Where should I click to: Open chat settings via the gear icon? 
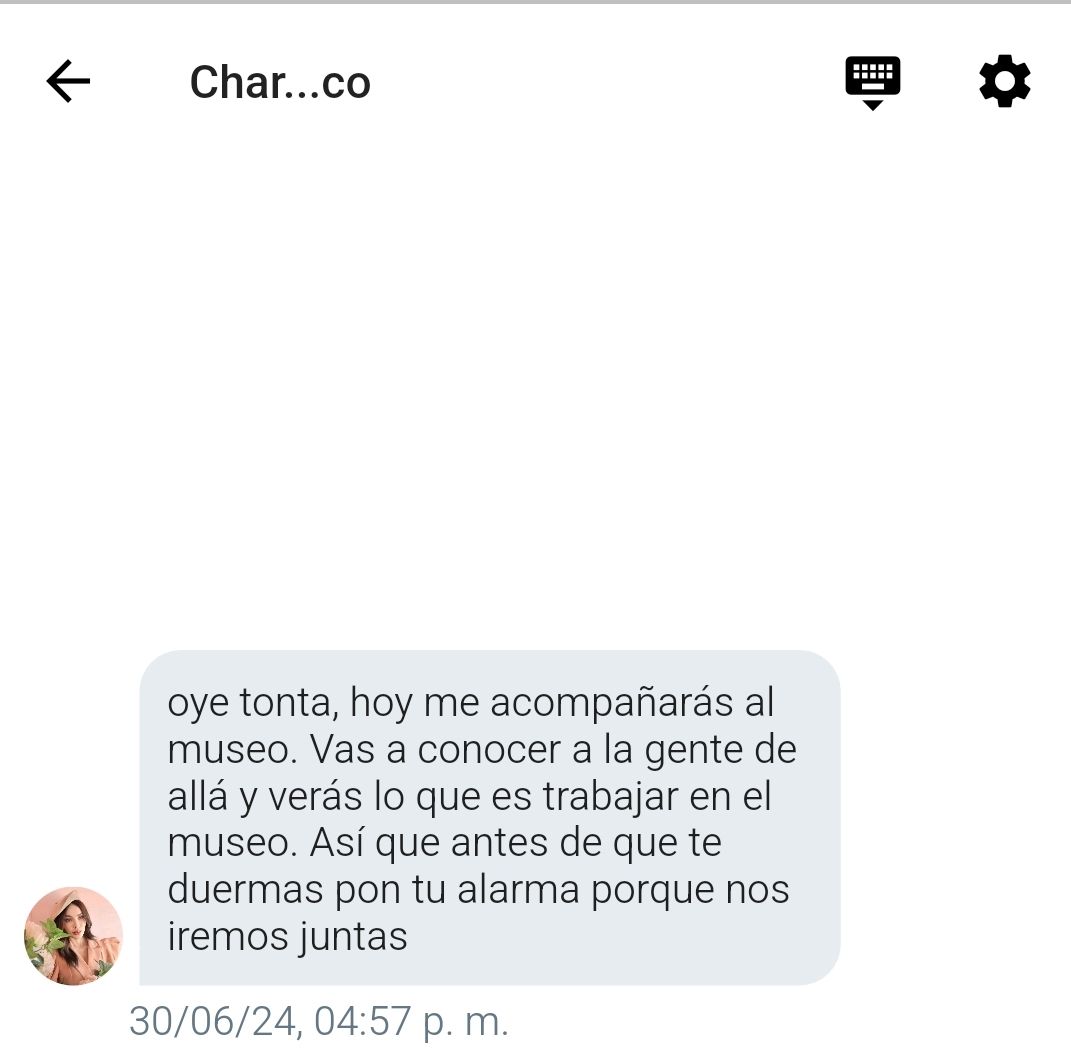(x=1004, y=81)
